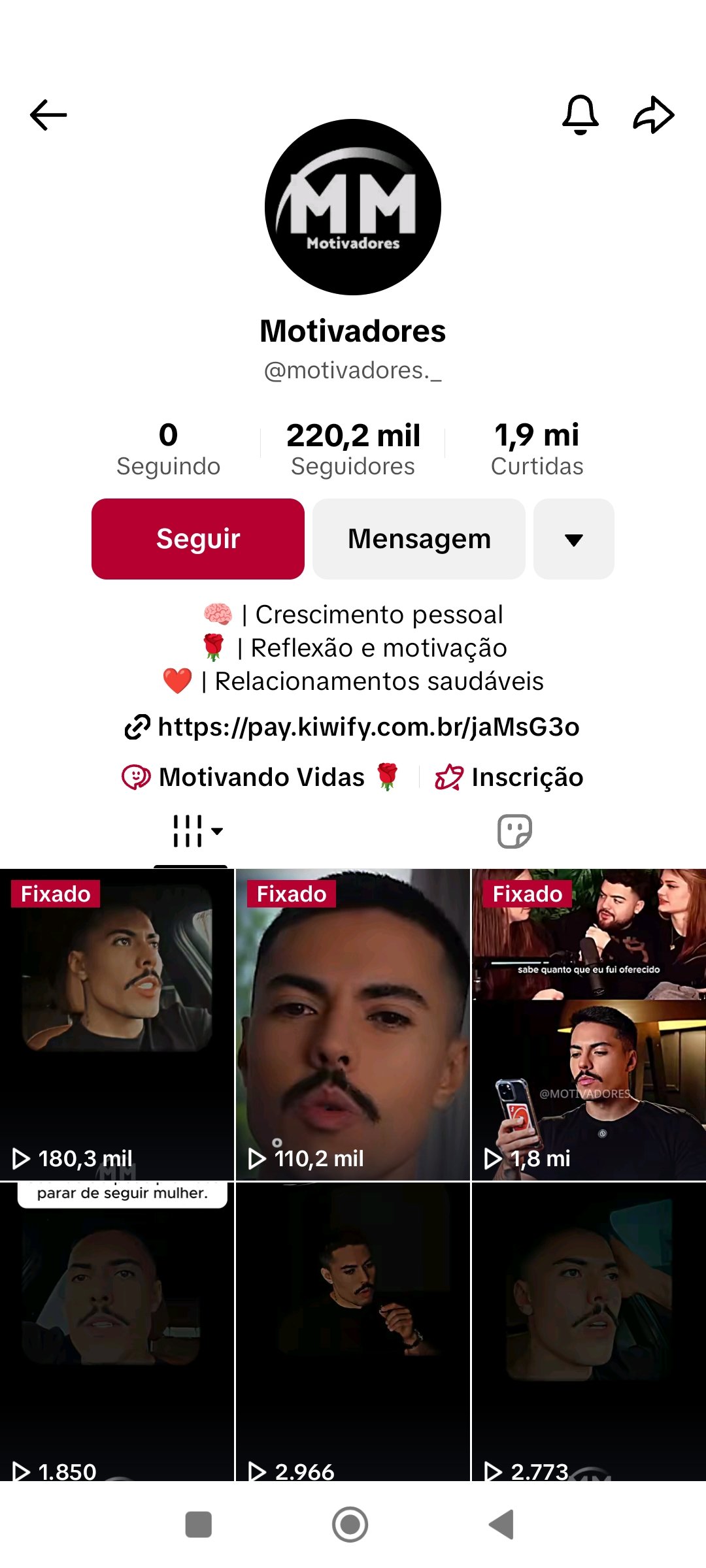Open the video with 1.850 views
Screen dimensions: 706x1568
[117, 1333]
